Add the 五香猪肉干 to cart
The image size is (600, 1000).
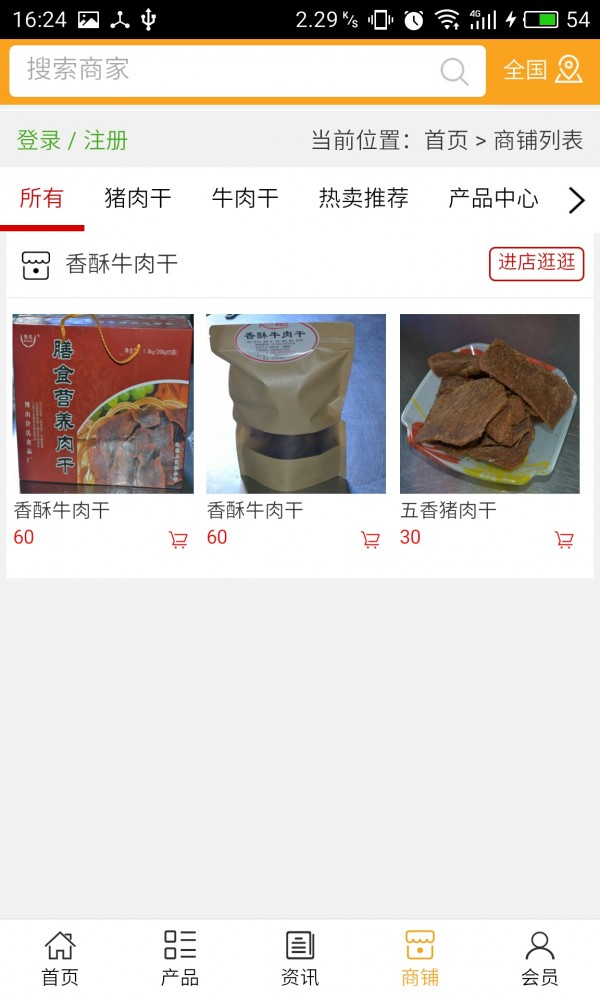pos(564,540)
